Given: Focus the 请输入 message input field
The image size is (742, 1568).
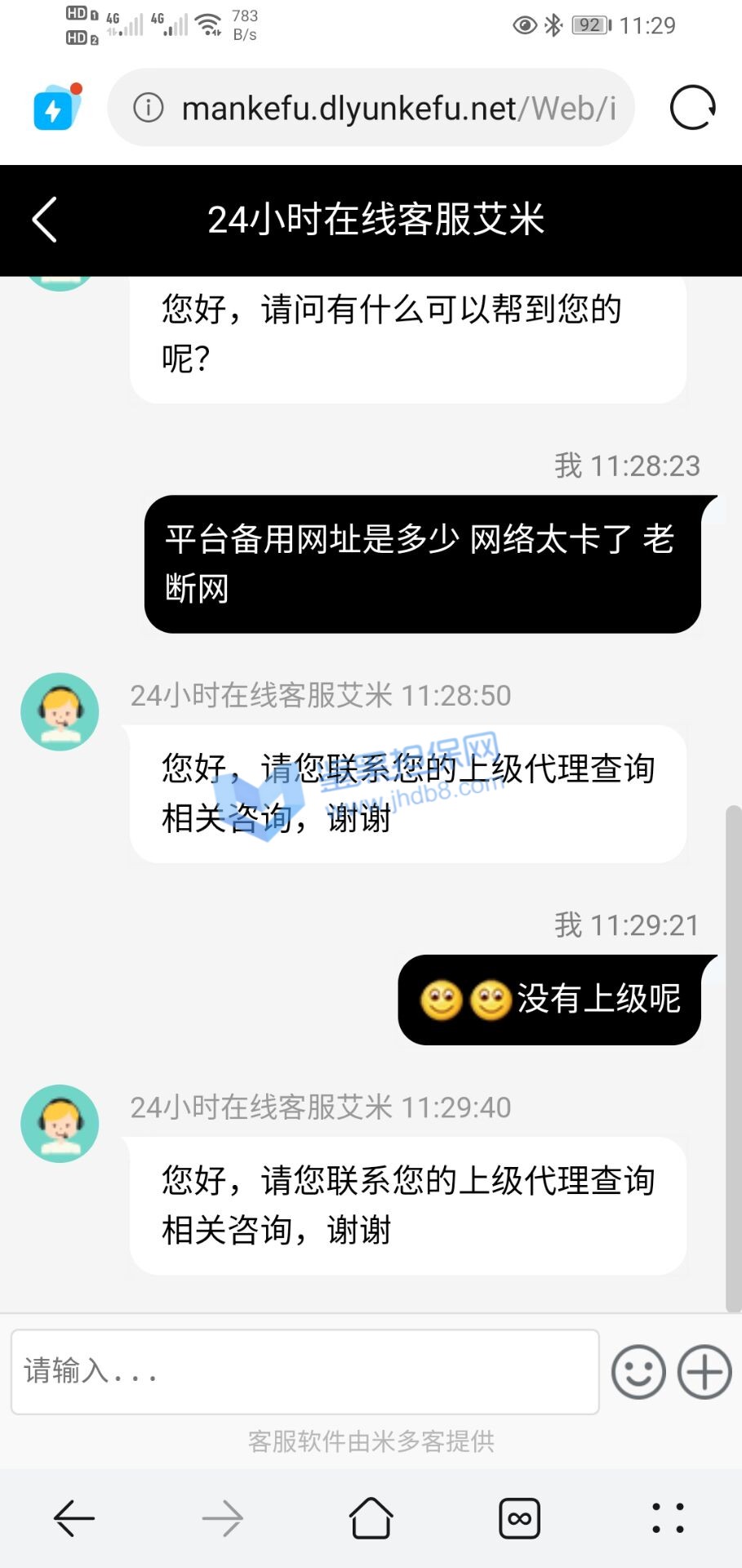Looking at the screenshot, I should pyautogui.click(x=304, y=1371).
